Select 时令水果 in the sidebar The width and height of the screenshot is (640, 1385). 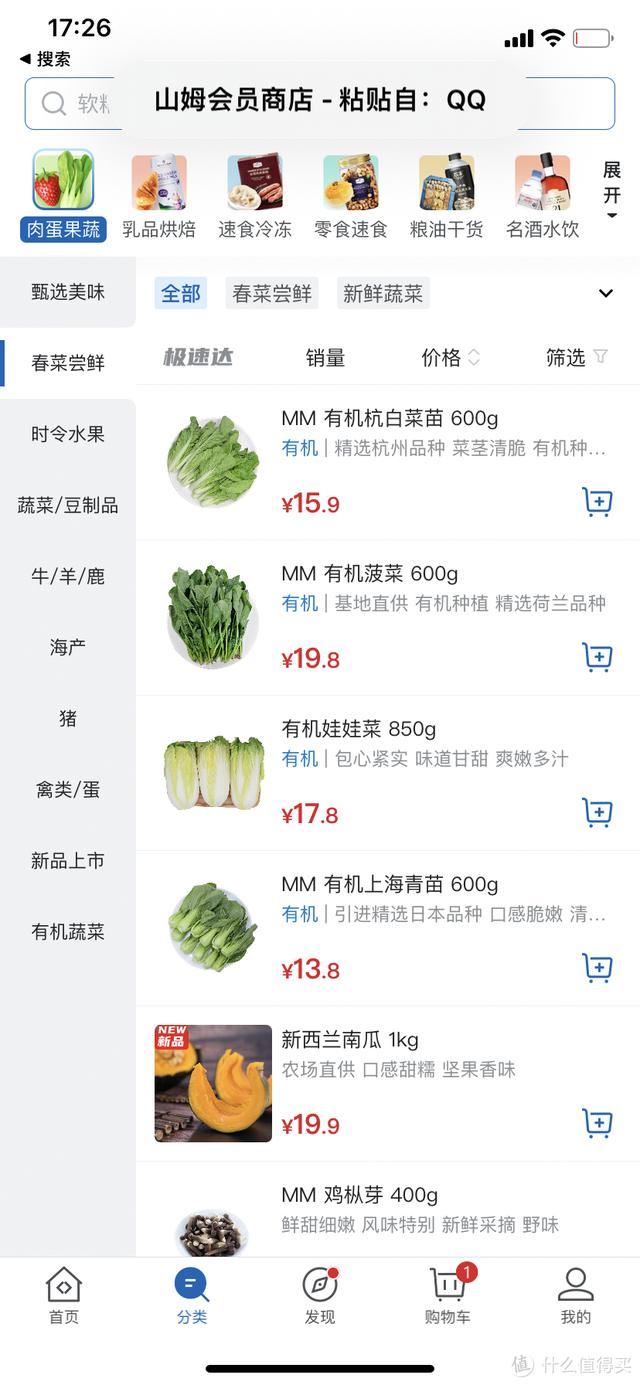coord(68,434)
